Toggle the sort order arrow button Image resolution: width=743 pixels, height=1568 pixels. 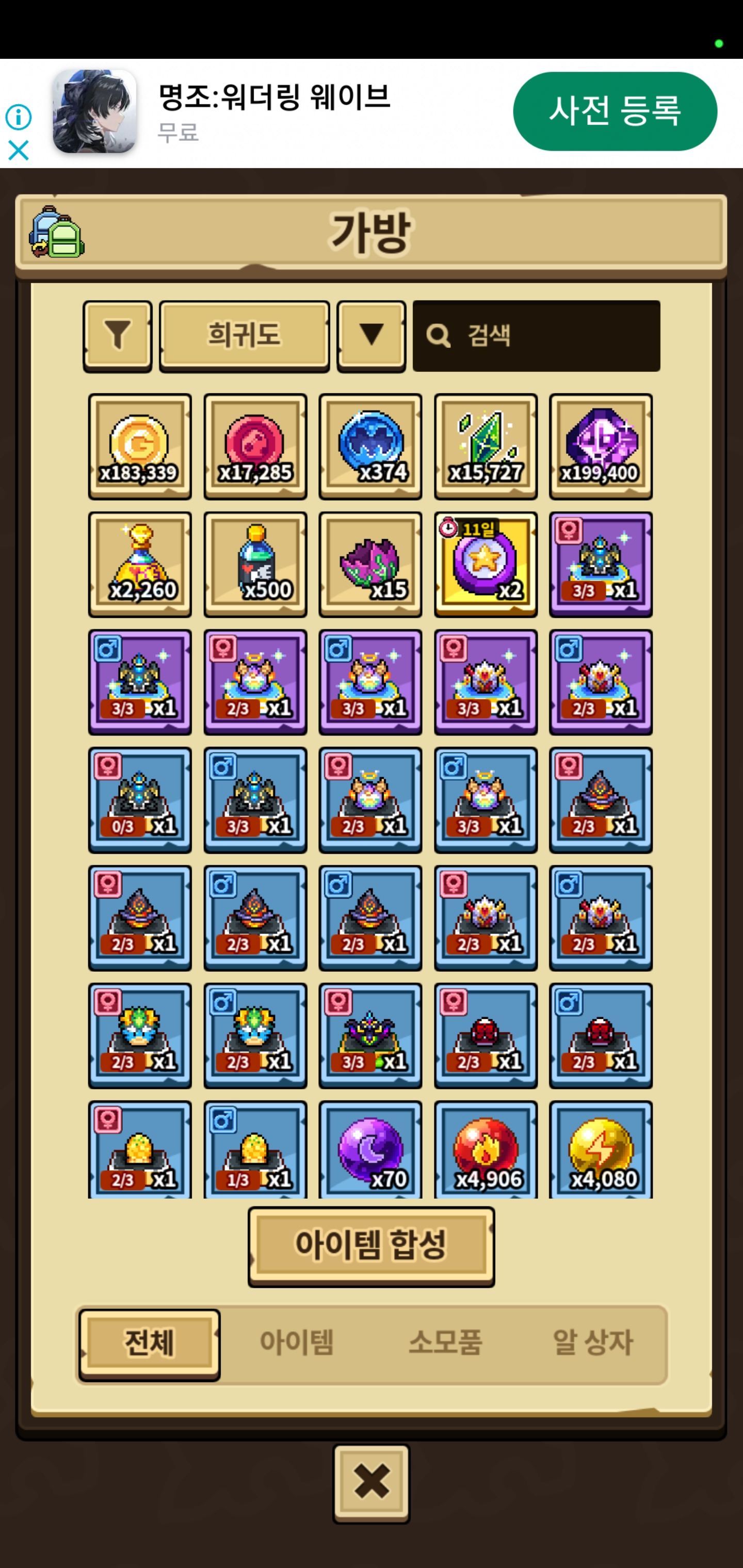(371, 335)
